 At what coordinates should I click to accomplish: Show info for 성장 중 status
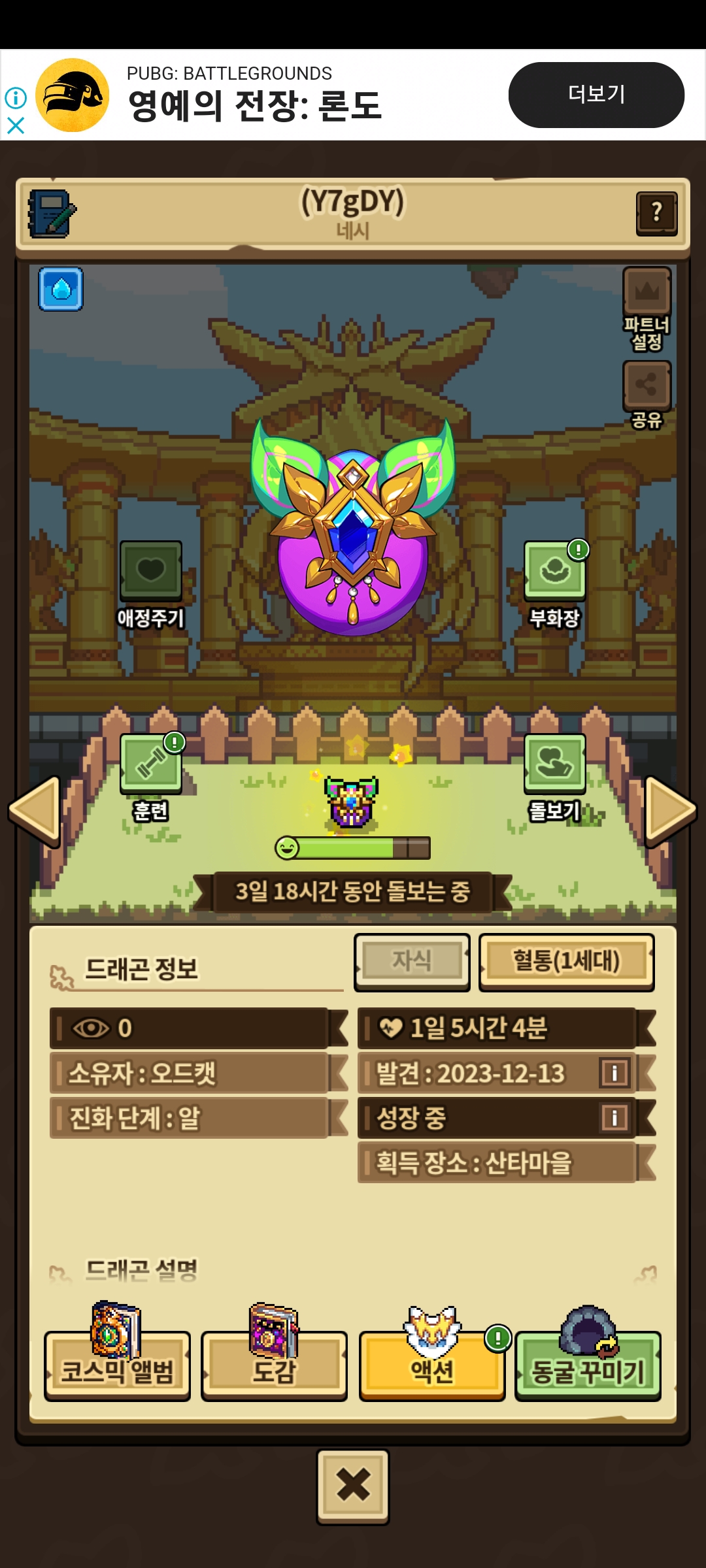click(x=614, y=1117)
